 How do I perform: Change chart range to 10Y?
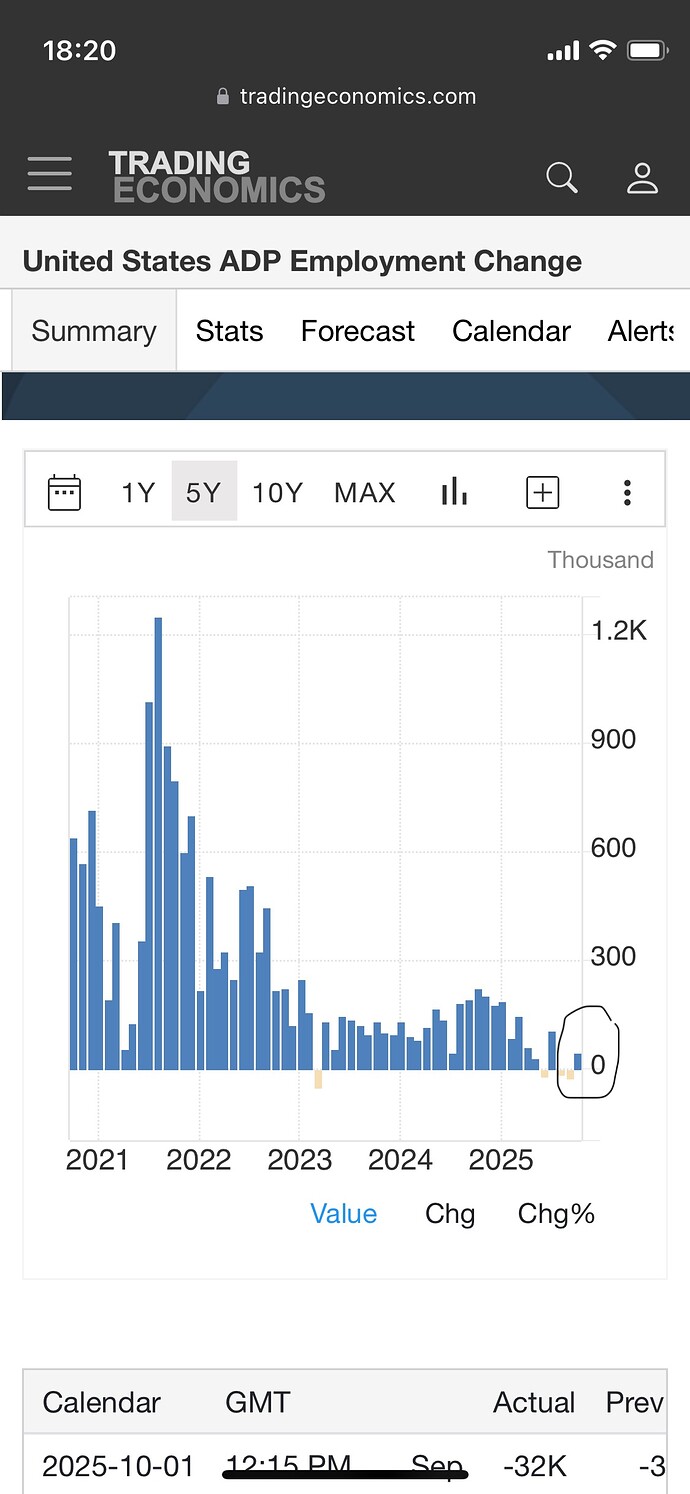tap(277, 492)
